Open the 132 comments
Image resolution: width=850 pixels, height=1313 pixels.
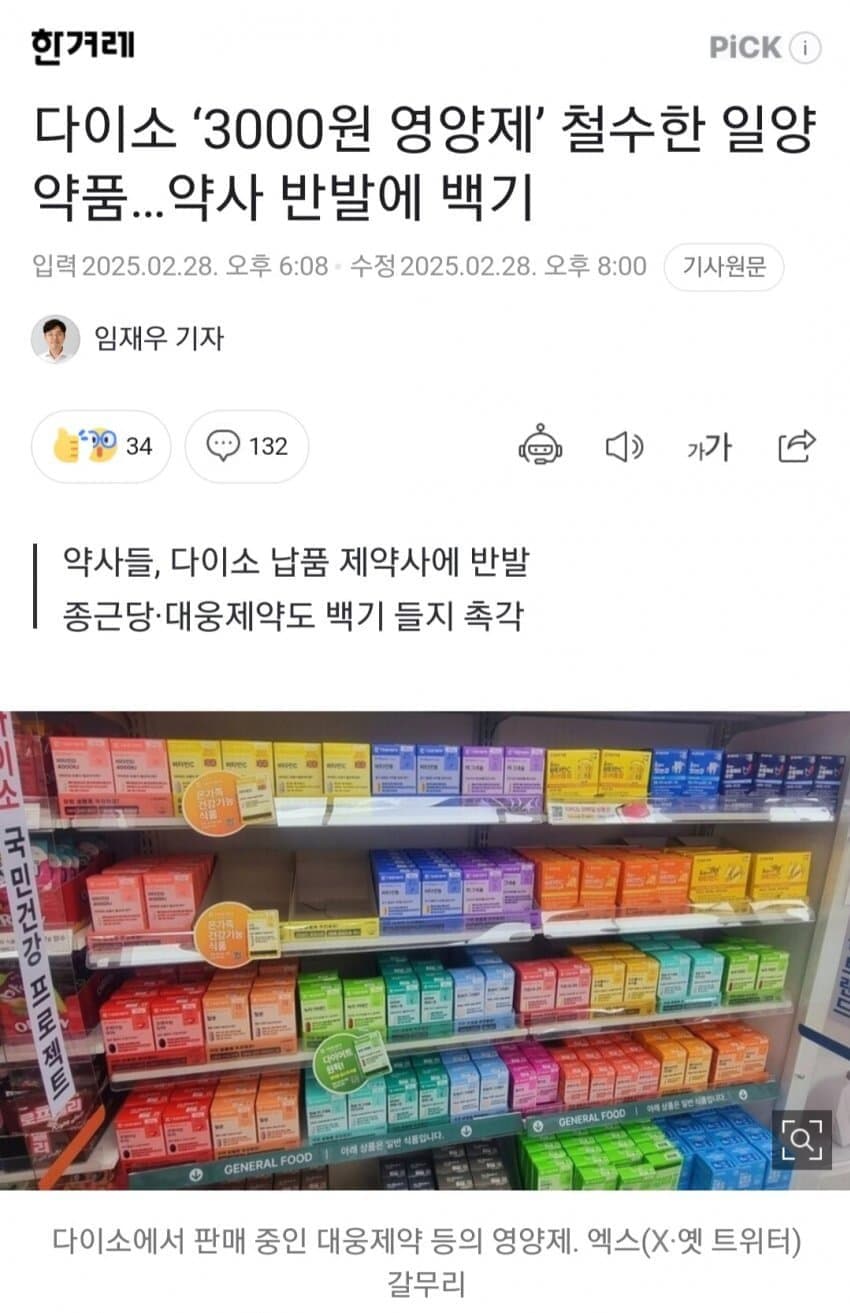(x=247, y=446)
